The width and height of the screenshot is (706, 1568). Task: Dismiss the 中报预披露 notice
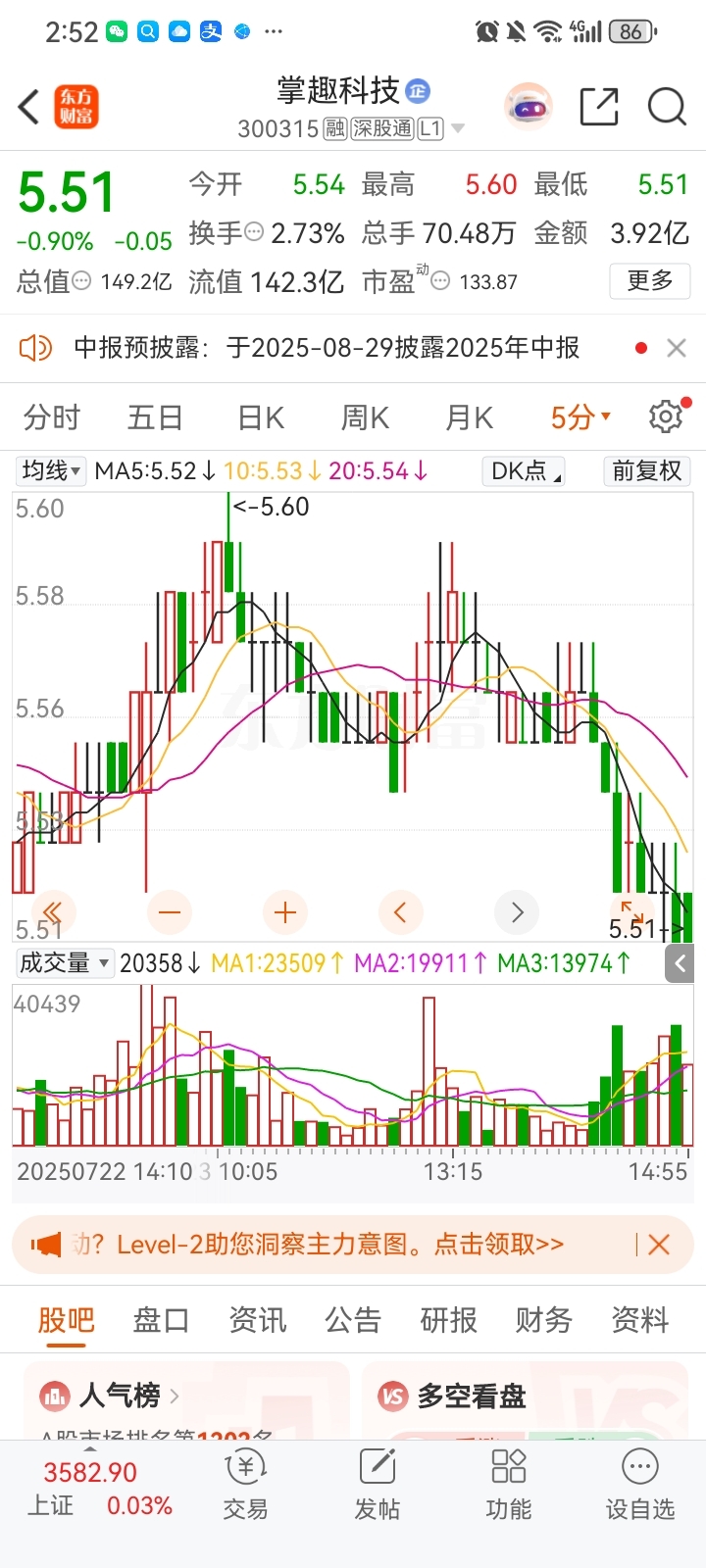point(676,348)
